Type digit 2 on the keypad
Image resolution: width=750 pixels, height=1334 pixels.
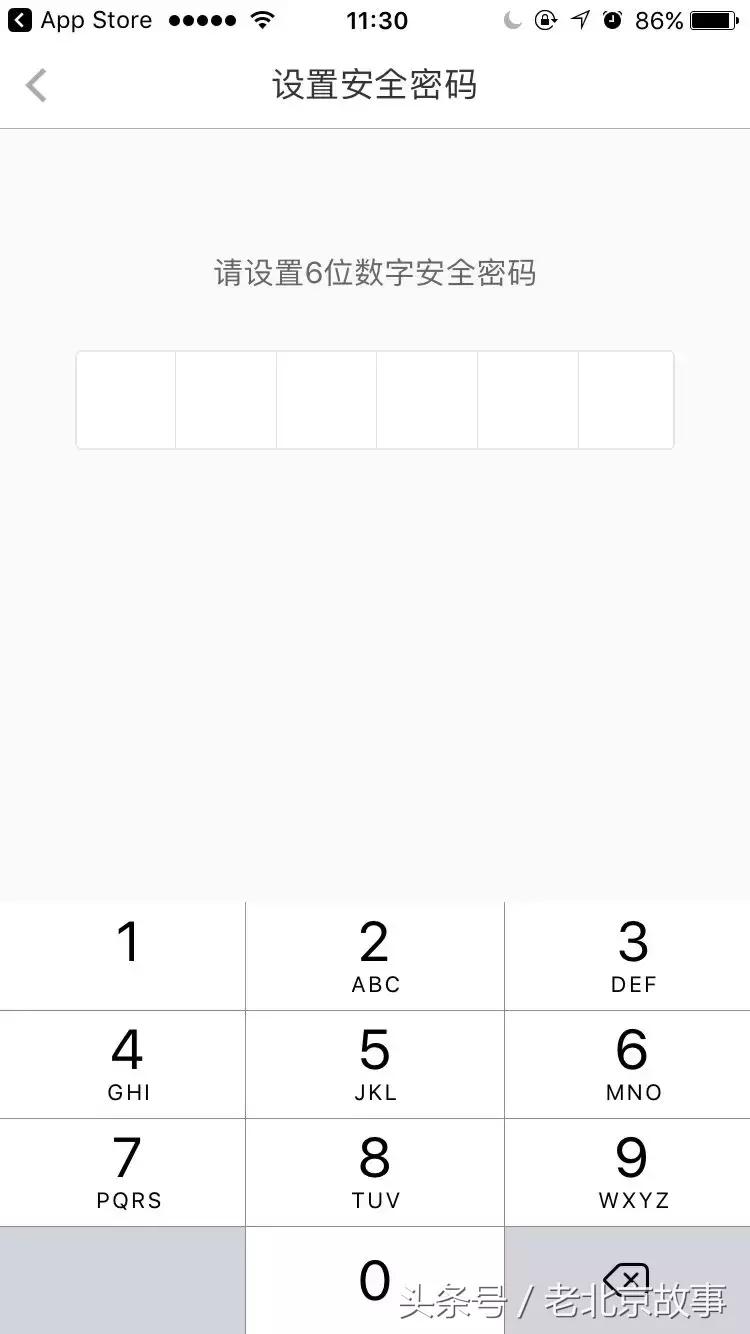[x=375, y=956]
